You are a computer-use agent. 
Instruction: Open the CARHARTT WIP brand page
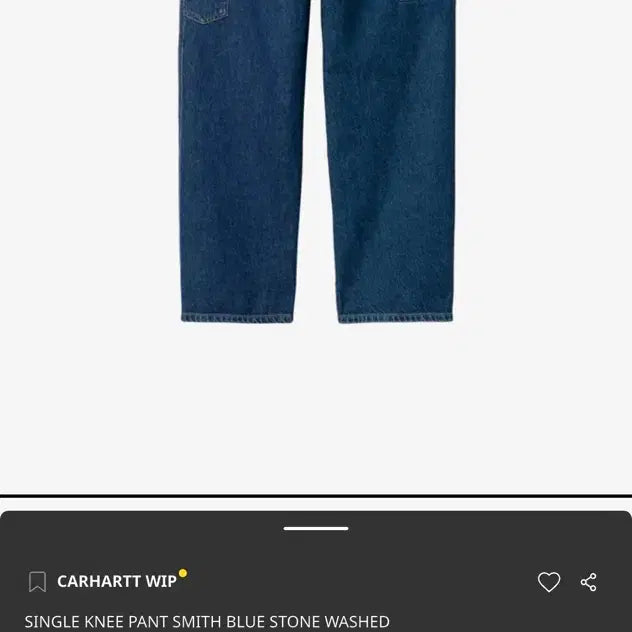[117, 581]
